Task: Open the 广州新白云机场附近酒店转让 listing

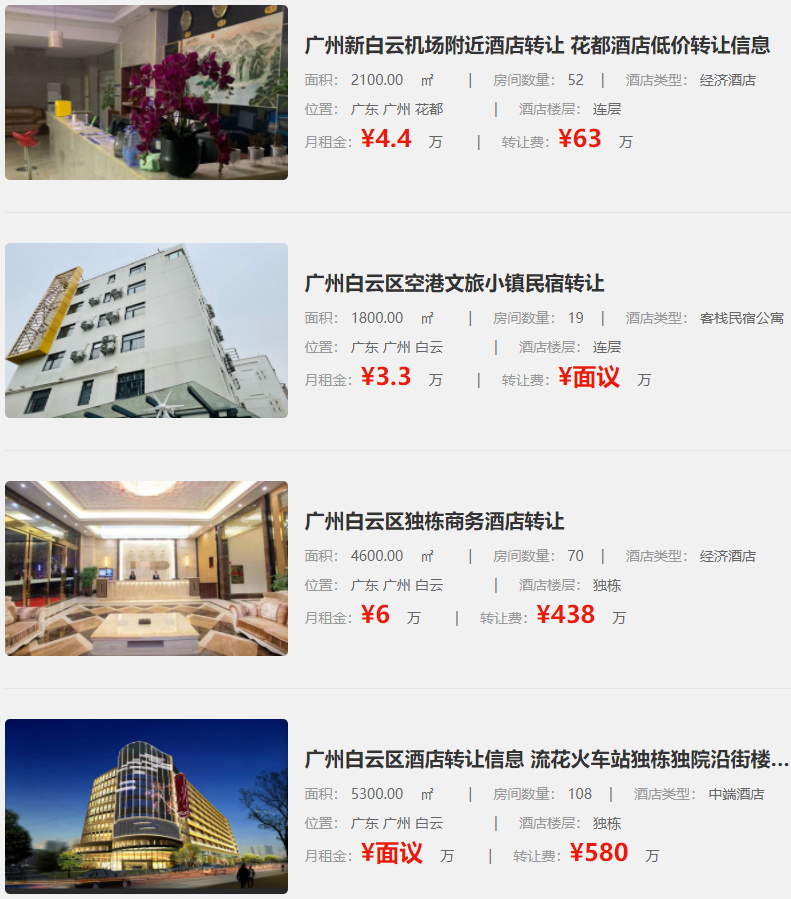Action: [x=537, y=45]
